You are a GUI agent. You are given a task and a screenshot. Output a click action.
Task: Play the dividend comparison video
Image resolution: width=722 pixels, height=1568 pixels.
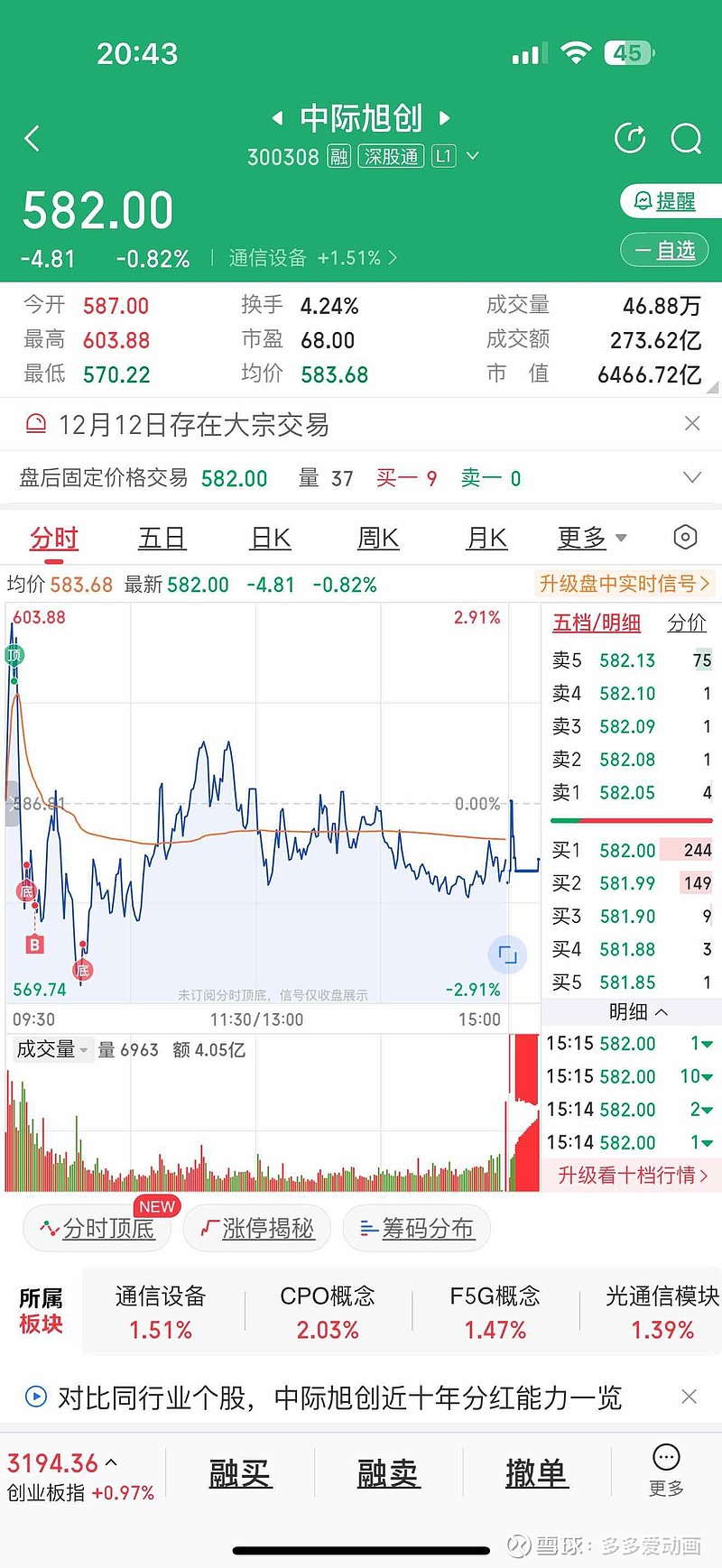[35, 1397]
